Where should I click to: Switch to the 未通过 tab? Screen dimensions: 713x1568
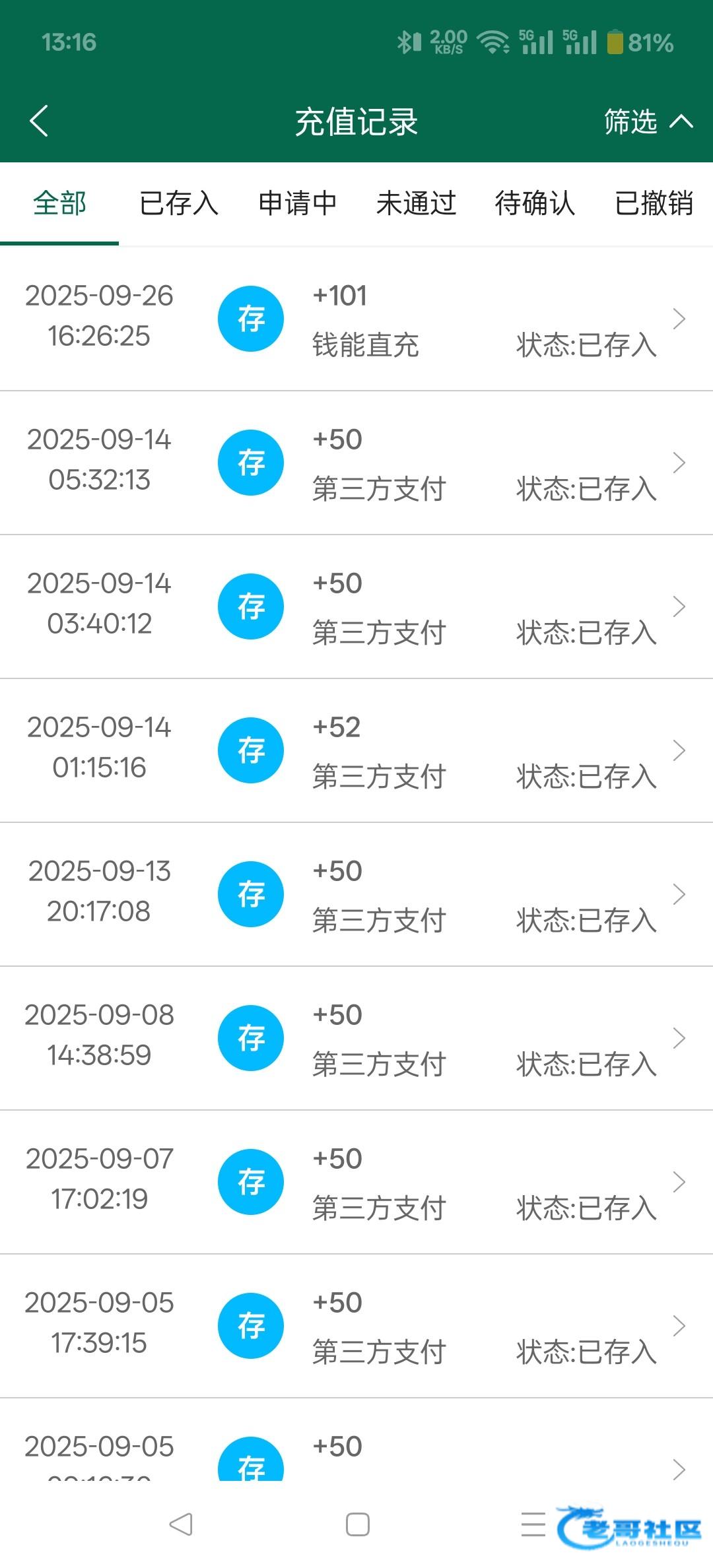point(416,203)
